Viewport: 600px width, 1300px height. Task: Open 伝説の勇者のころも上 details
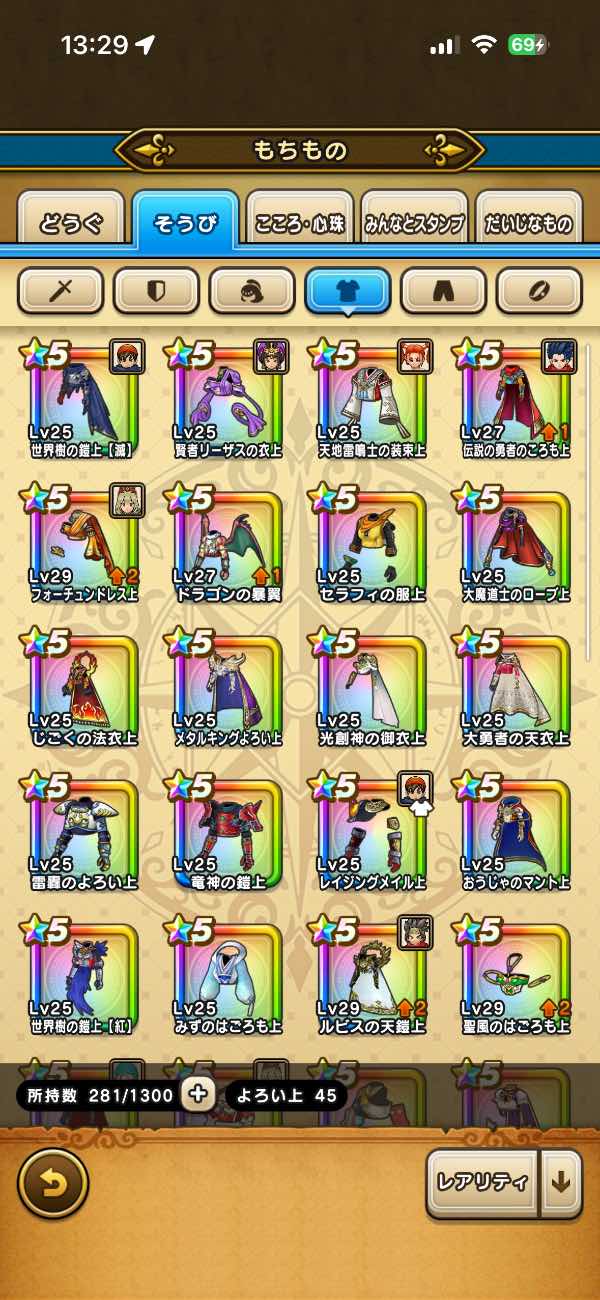515,397
